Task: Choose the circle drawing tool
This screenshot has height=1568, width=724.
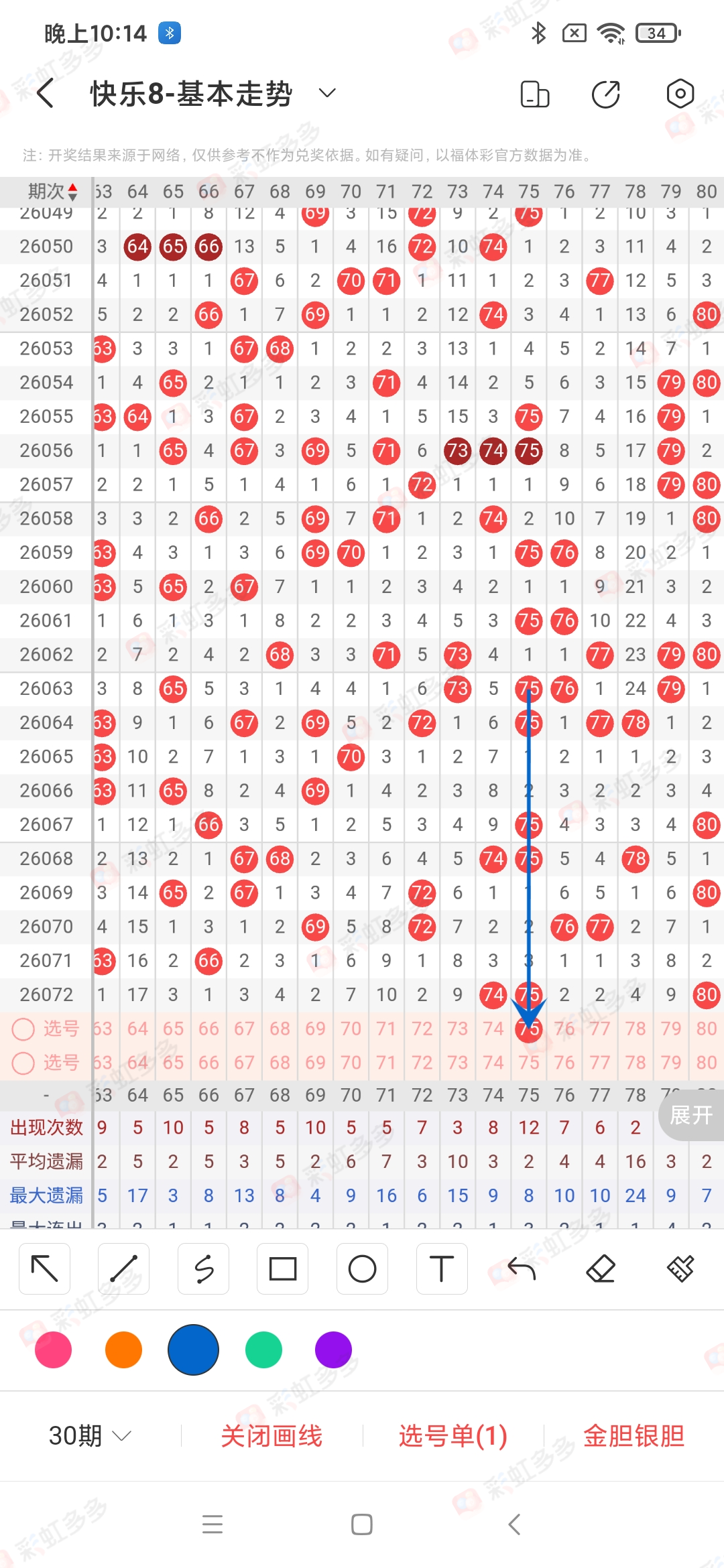Action: pos(363,1268)
